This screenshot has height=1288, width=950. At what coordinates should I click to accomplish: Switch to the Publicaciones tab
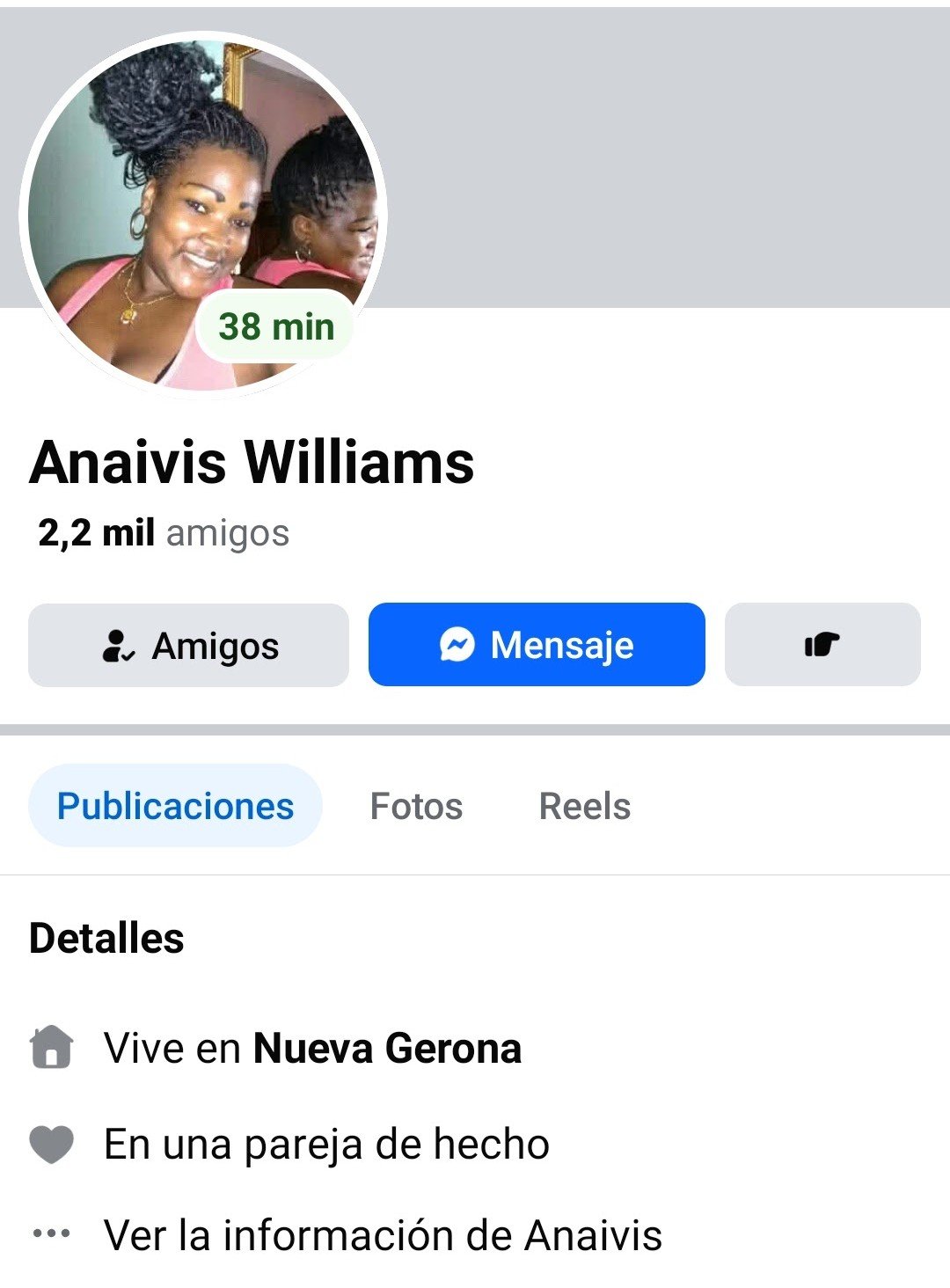click(x=175, y=806)
